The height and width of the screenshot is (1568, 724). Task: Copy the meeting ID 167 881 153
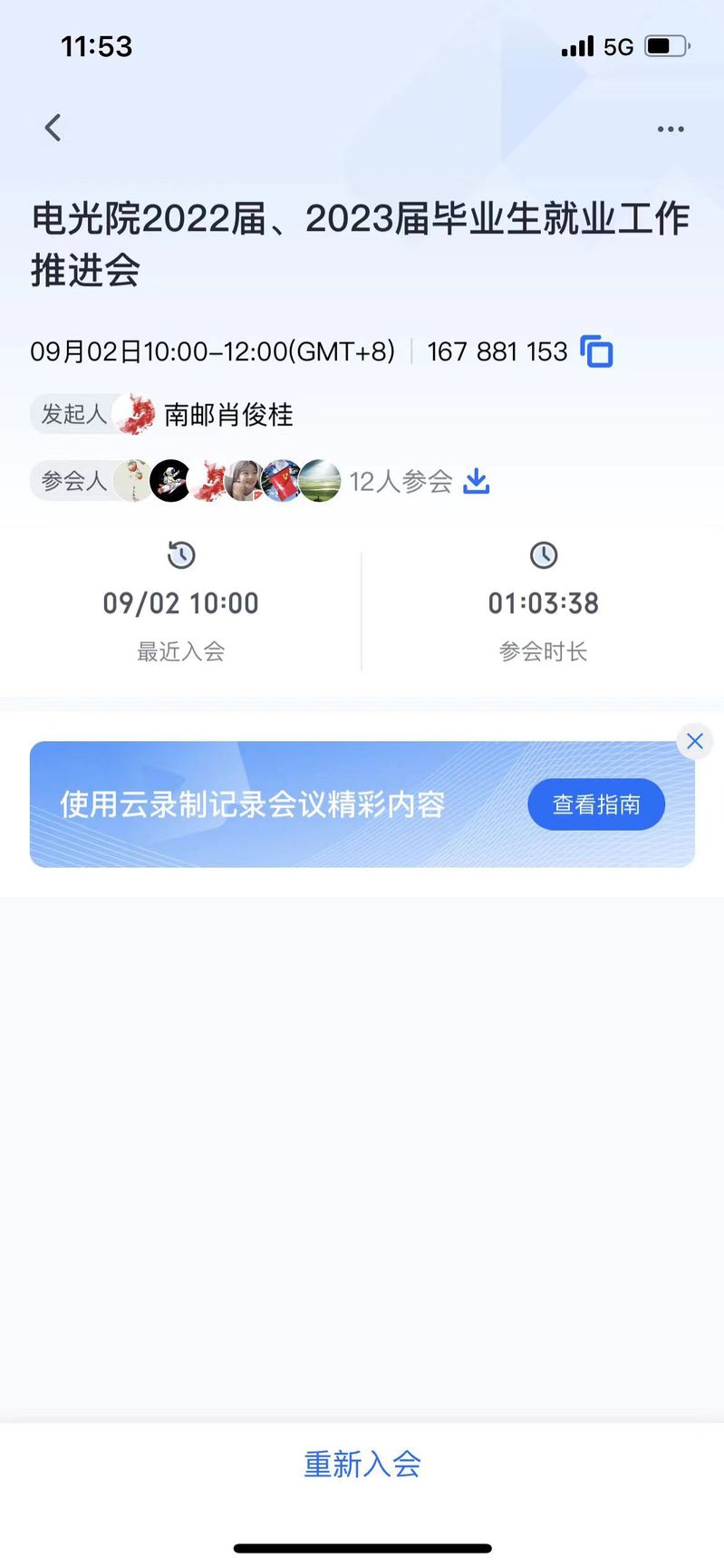coord(596,351)
